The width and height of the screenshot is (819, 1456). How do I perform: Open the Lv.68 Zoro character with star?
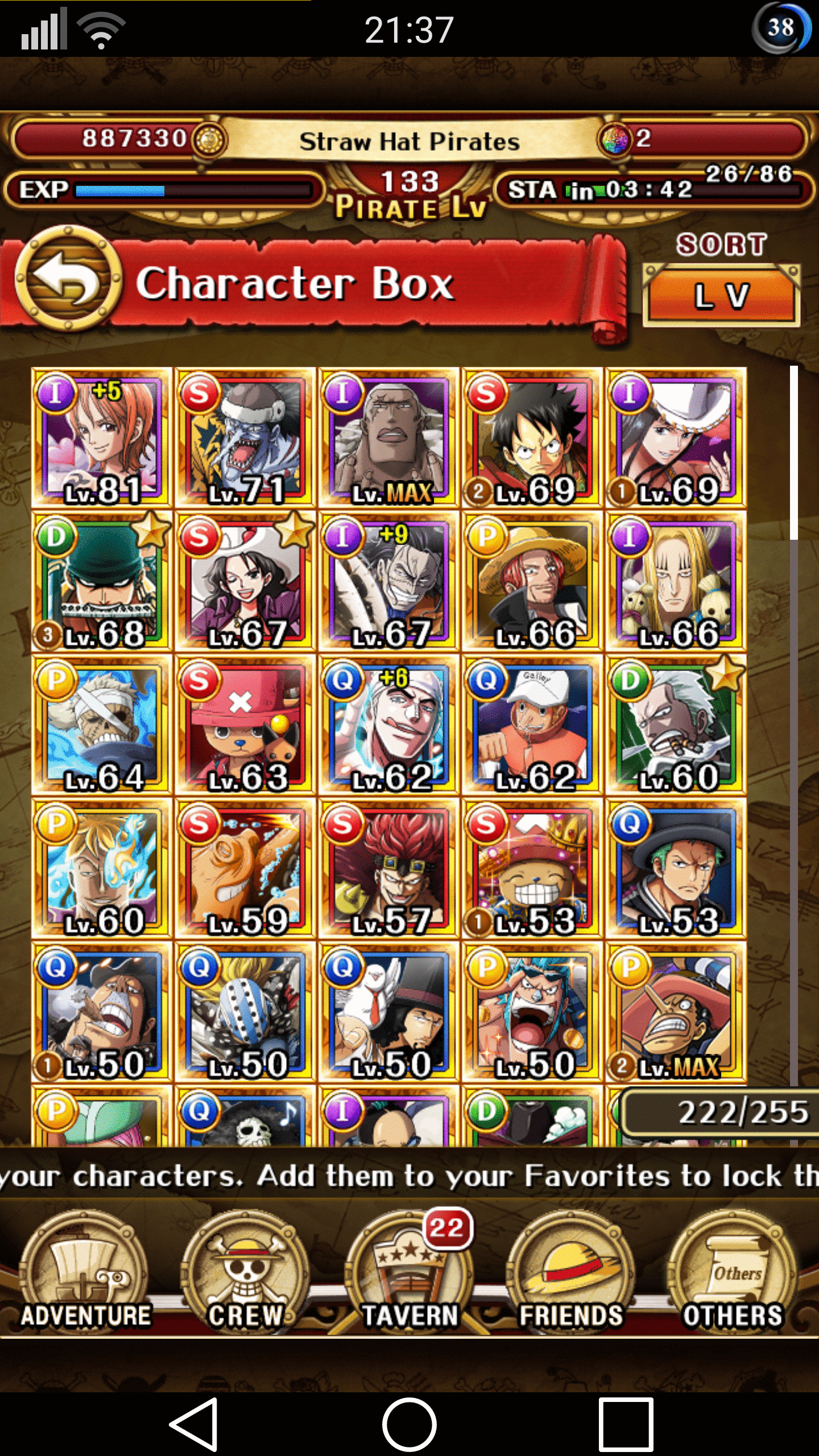[101, 581]
